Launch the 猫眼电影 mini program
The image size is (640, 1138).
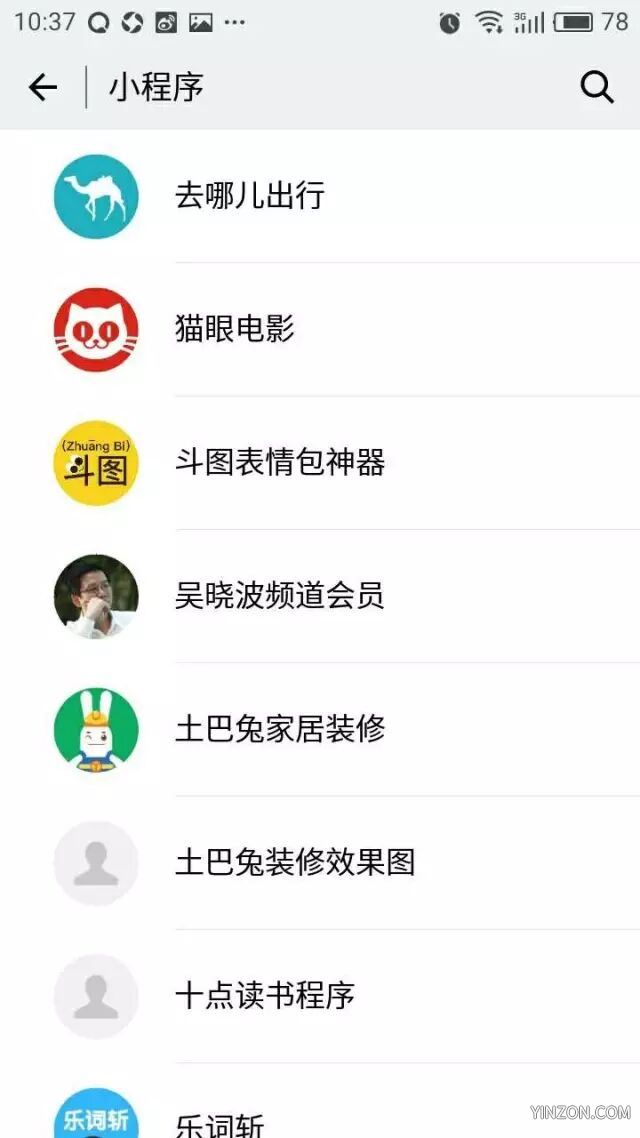235,329
